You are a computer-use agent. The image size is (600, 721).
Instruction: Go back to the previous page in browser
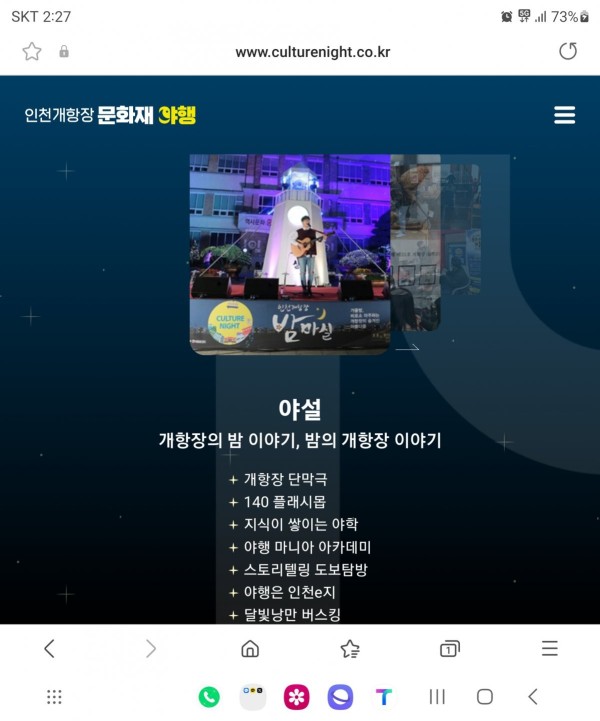pos(49,649)
